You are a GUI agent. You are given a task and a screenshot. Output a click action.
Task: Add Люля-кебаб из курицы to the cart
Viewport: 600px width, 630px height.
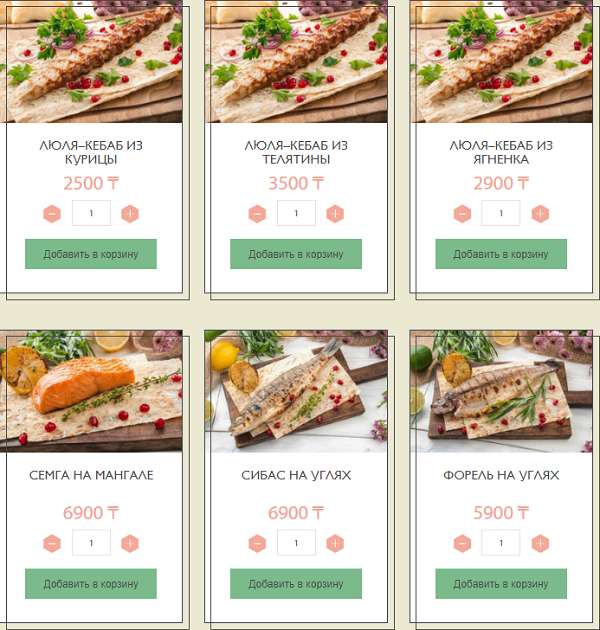tap(91, 254)
